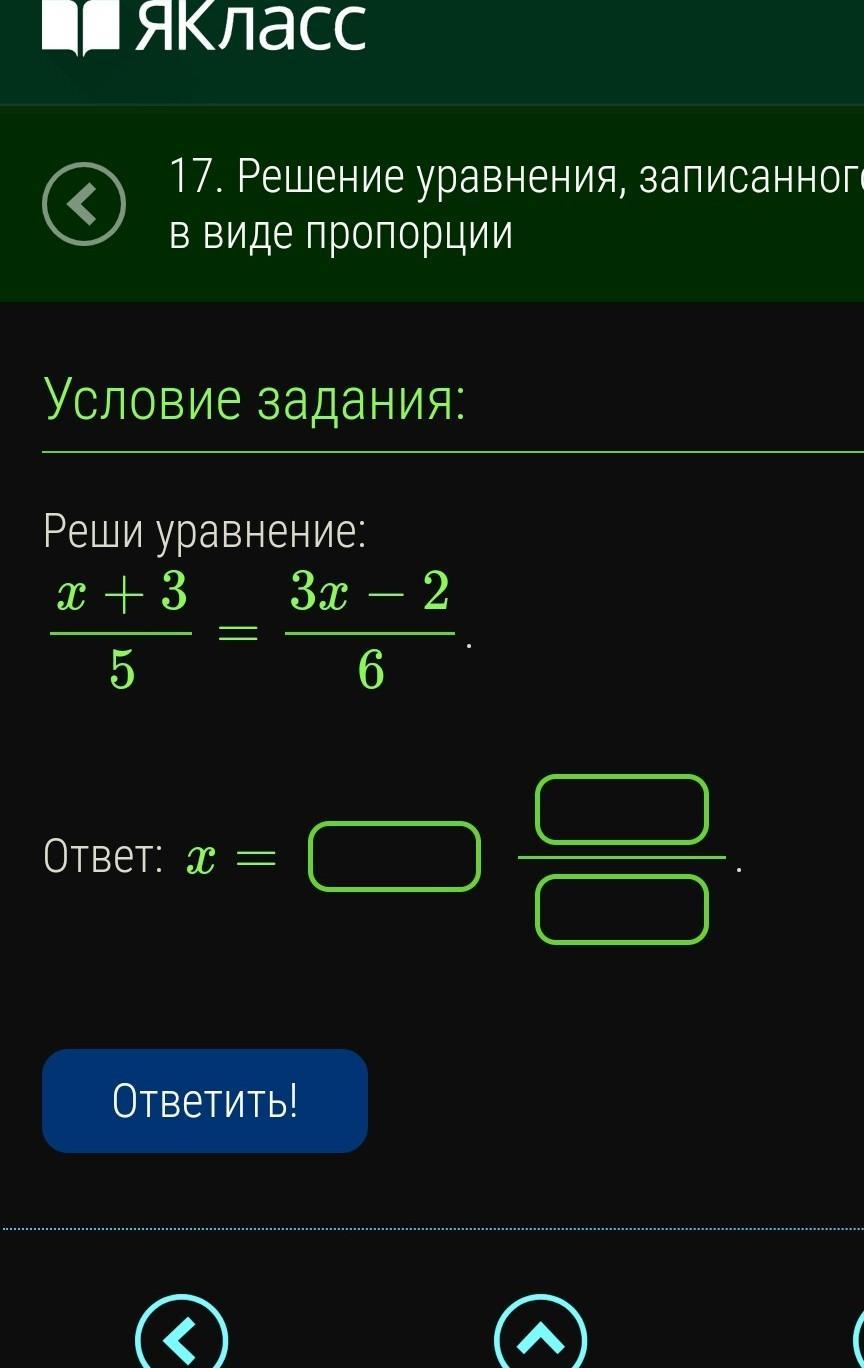The image size is (864, 1368).
Task: Tap the whole number answer field
Action: coord(393,856)
